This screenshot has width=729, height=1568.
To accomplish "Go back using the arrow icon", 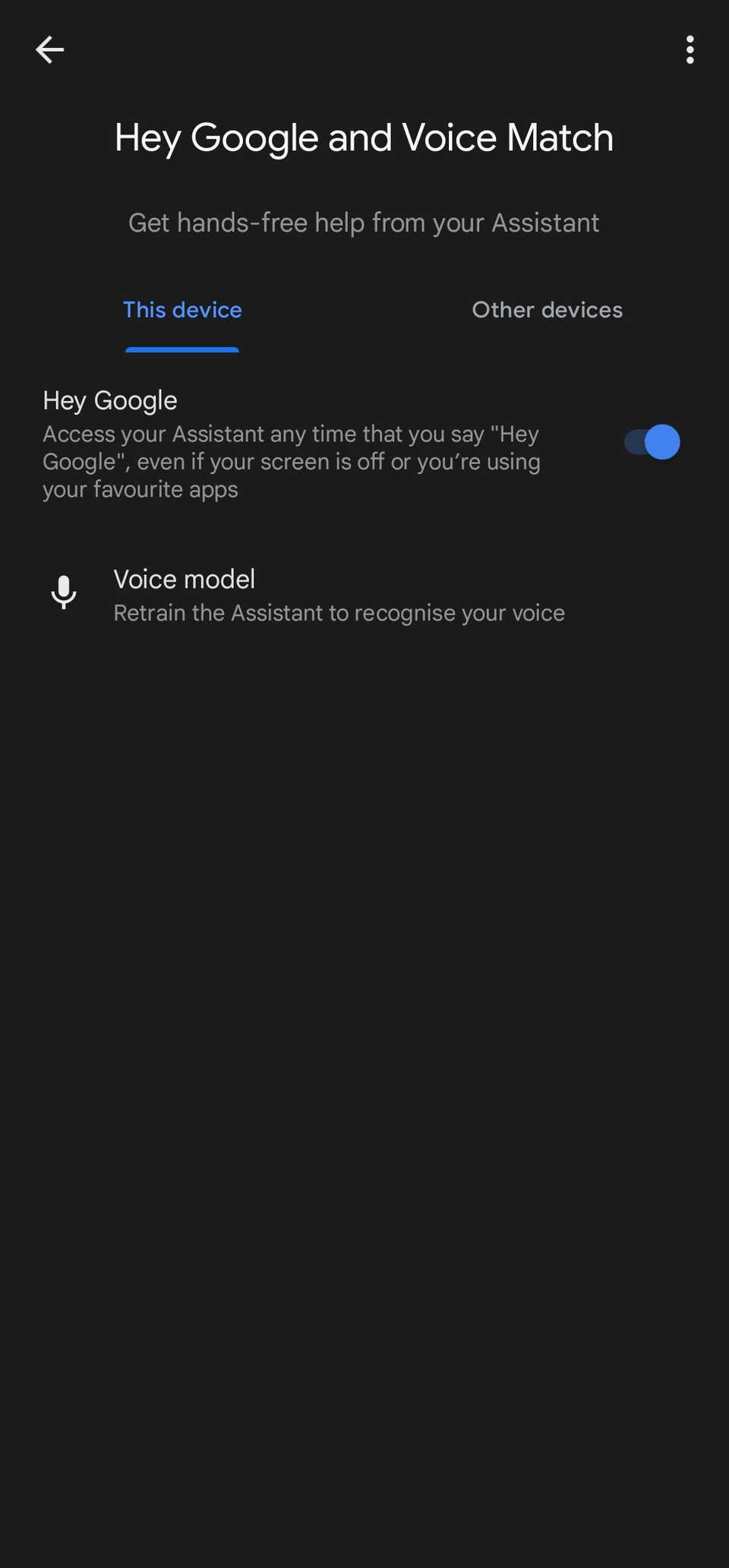I will click(x=49, y=50).
